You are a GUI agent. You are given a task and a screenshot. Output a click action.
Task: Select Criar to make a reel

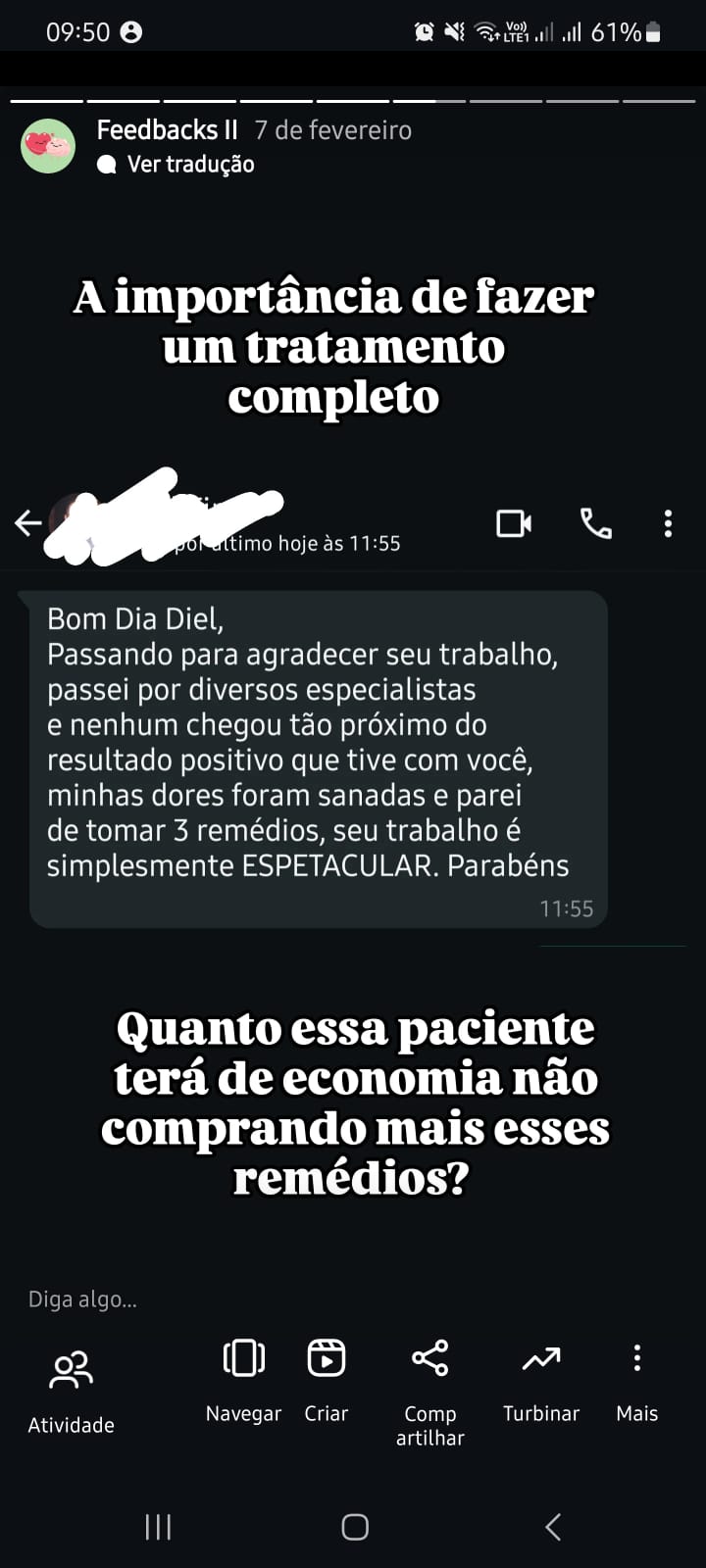click(x=327, y=1380)
